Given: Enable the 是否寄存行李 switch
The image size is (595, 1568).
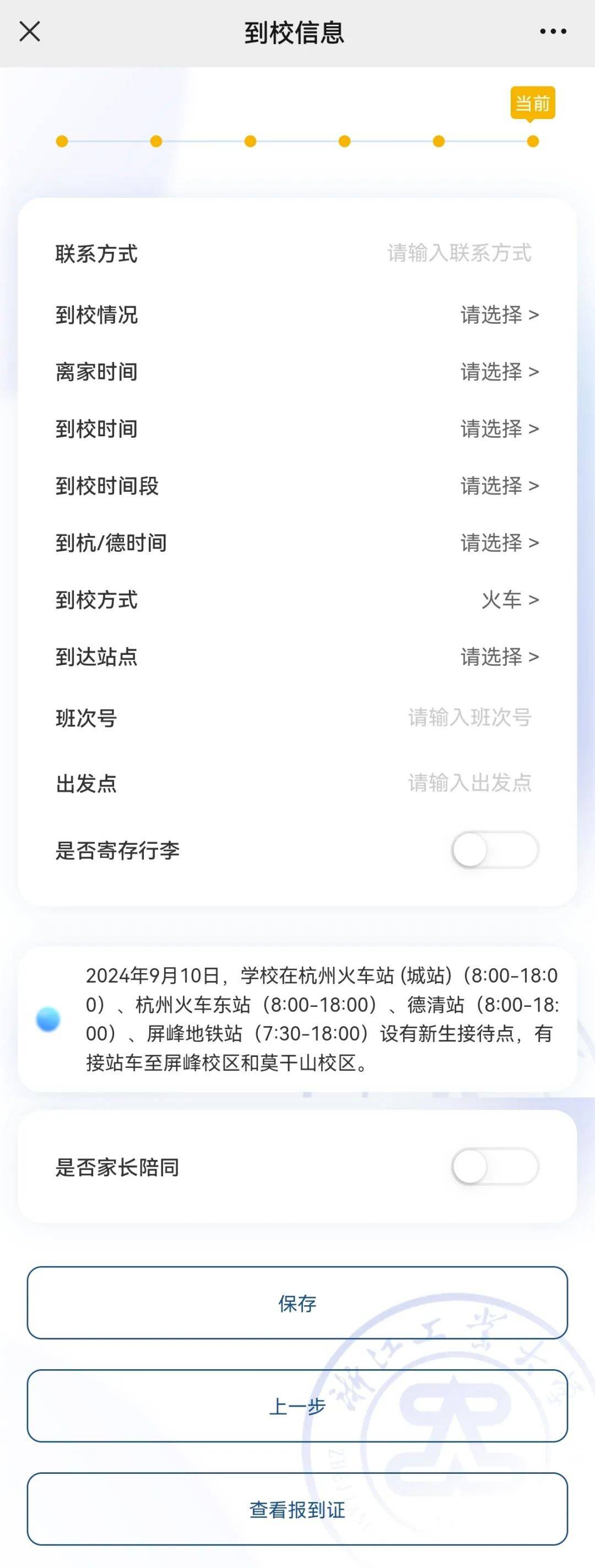Looking at the screenshot, I should click(495, 850).
